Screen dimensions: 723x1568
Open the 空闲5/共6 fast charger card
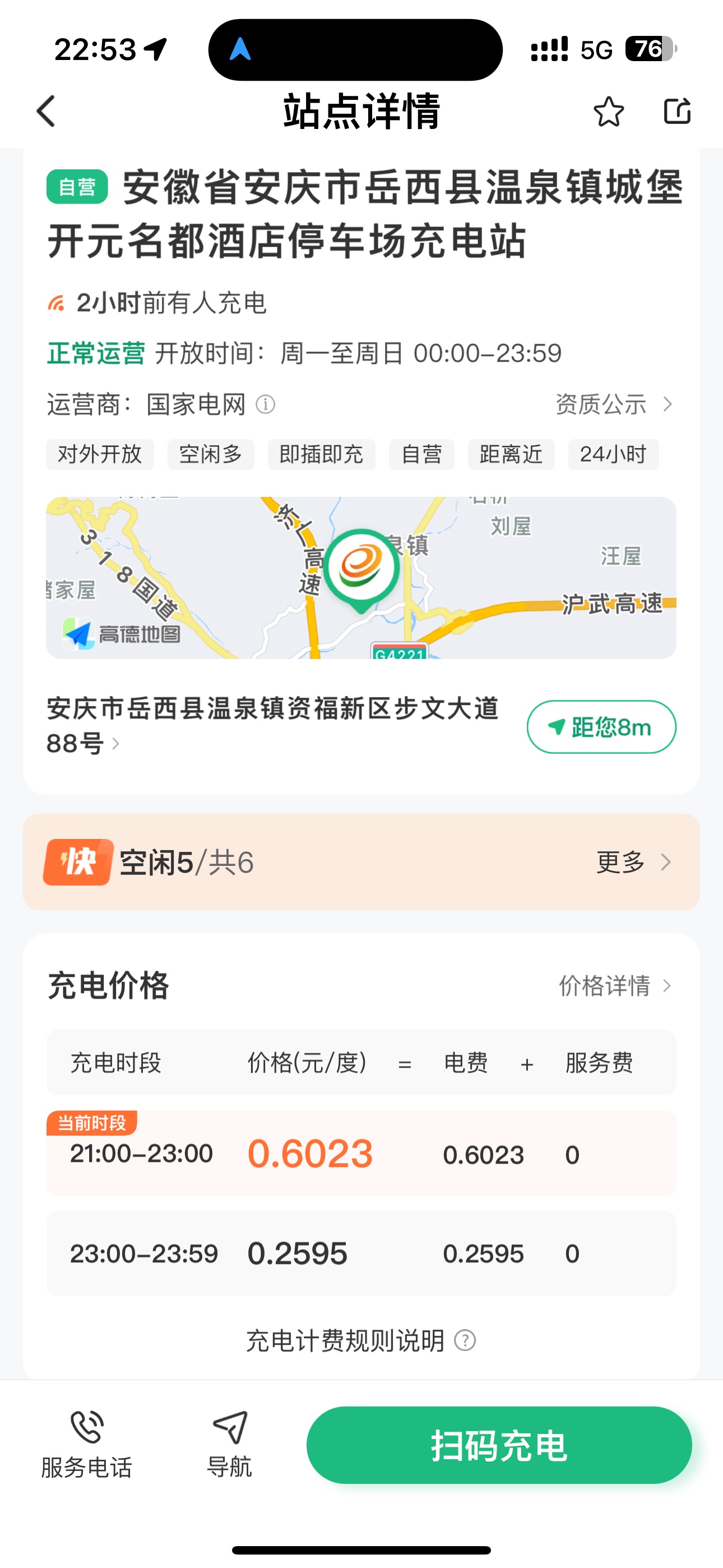coord(361,862)
